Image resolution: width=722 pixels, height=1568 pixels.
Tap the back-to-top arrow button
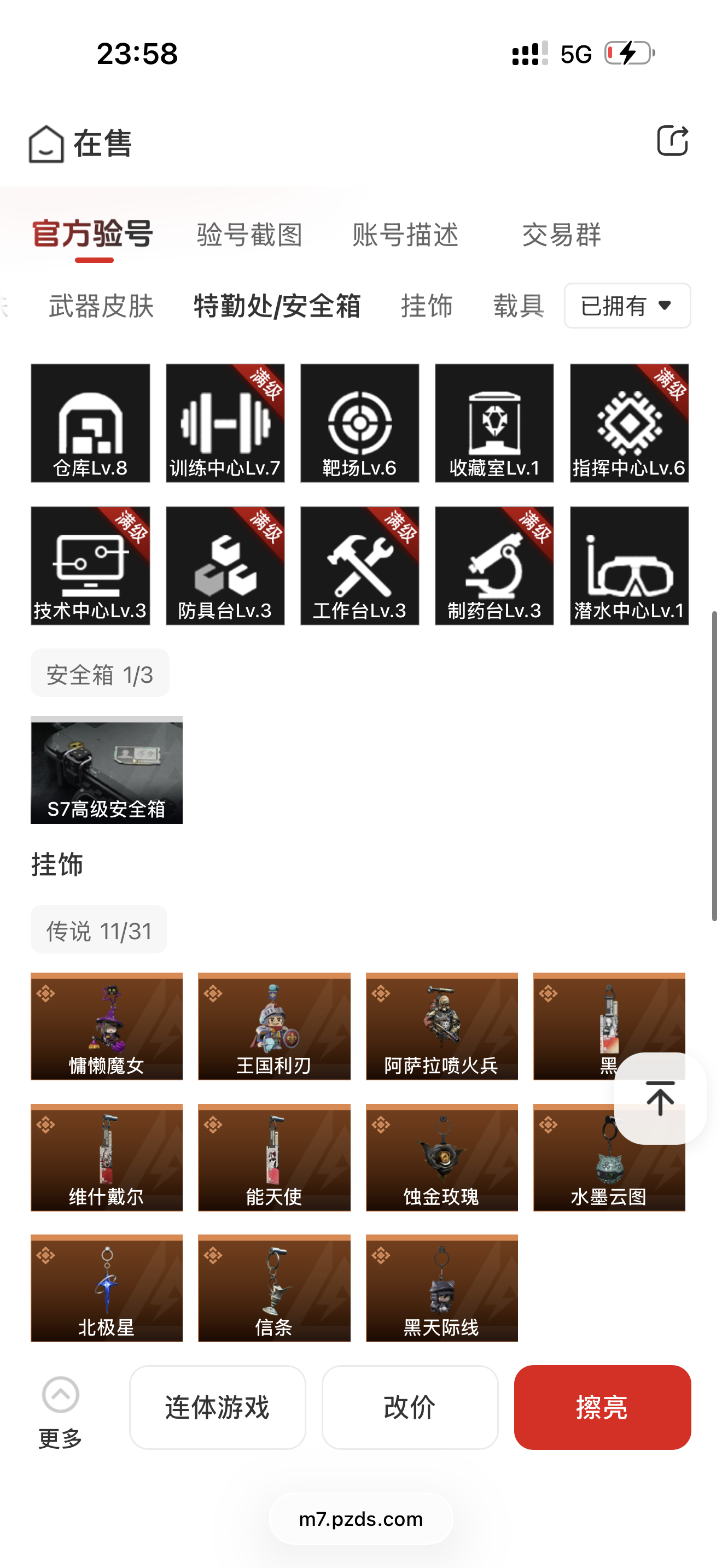click(660, 1098)
